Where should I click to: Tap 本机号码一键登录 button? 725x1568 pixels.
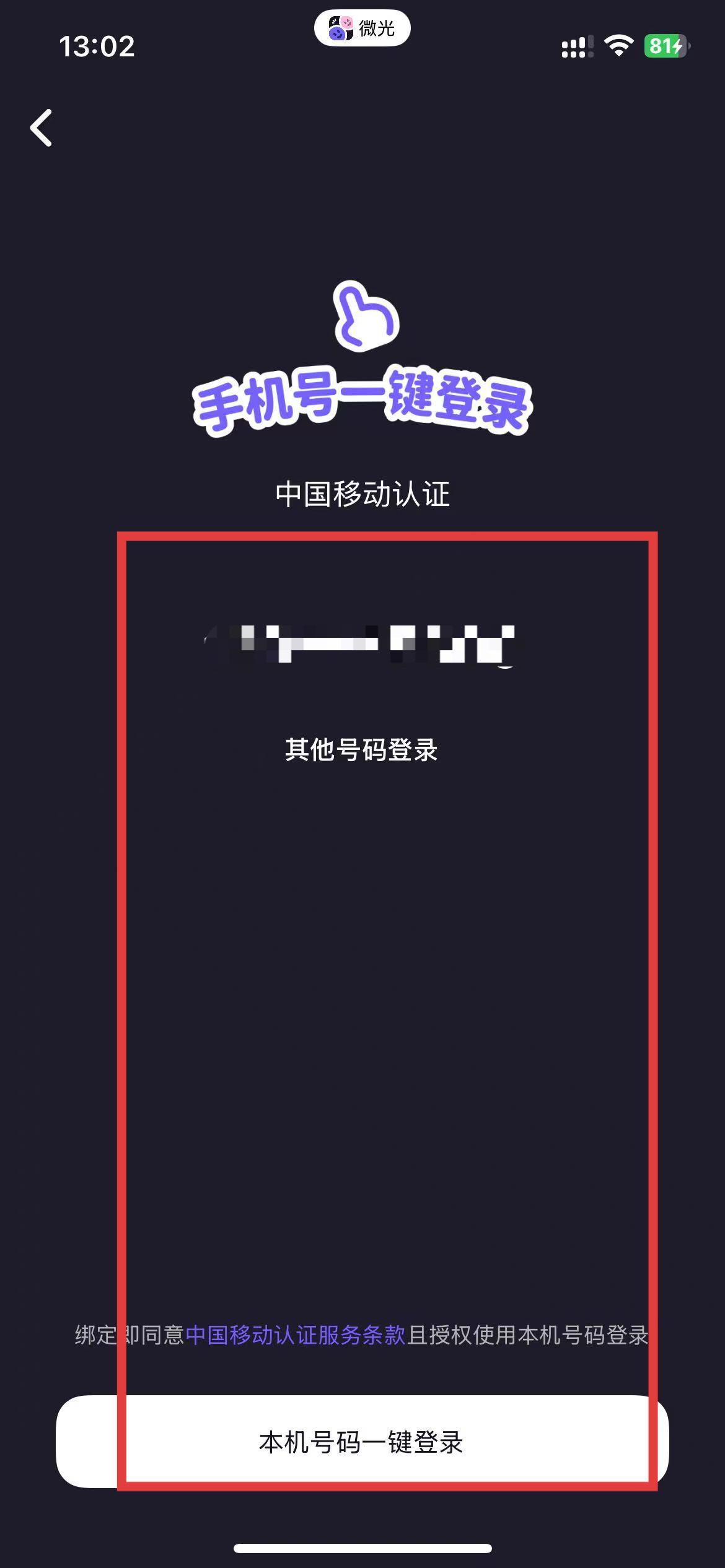coord(362,1442)
